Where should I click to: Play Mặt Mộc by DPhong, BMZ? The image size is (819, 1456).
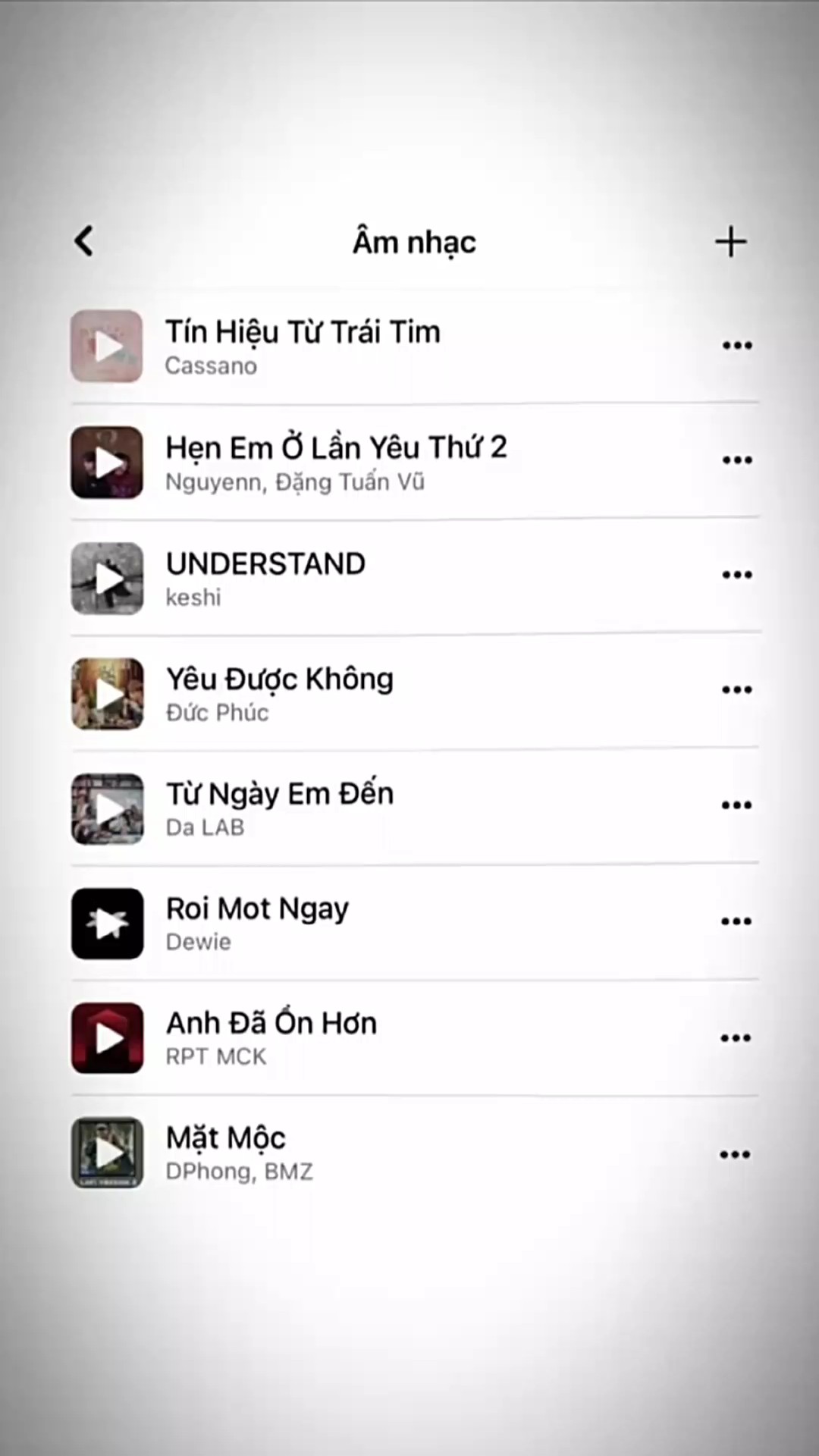click(107, 1153)
